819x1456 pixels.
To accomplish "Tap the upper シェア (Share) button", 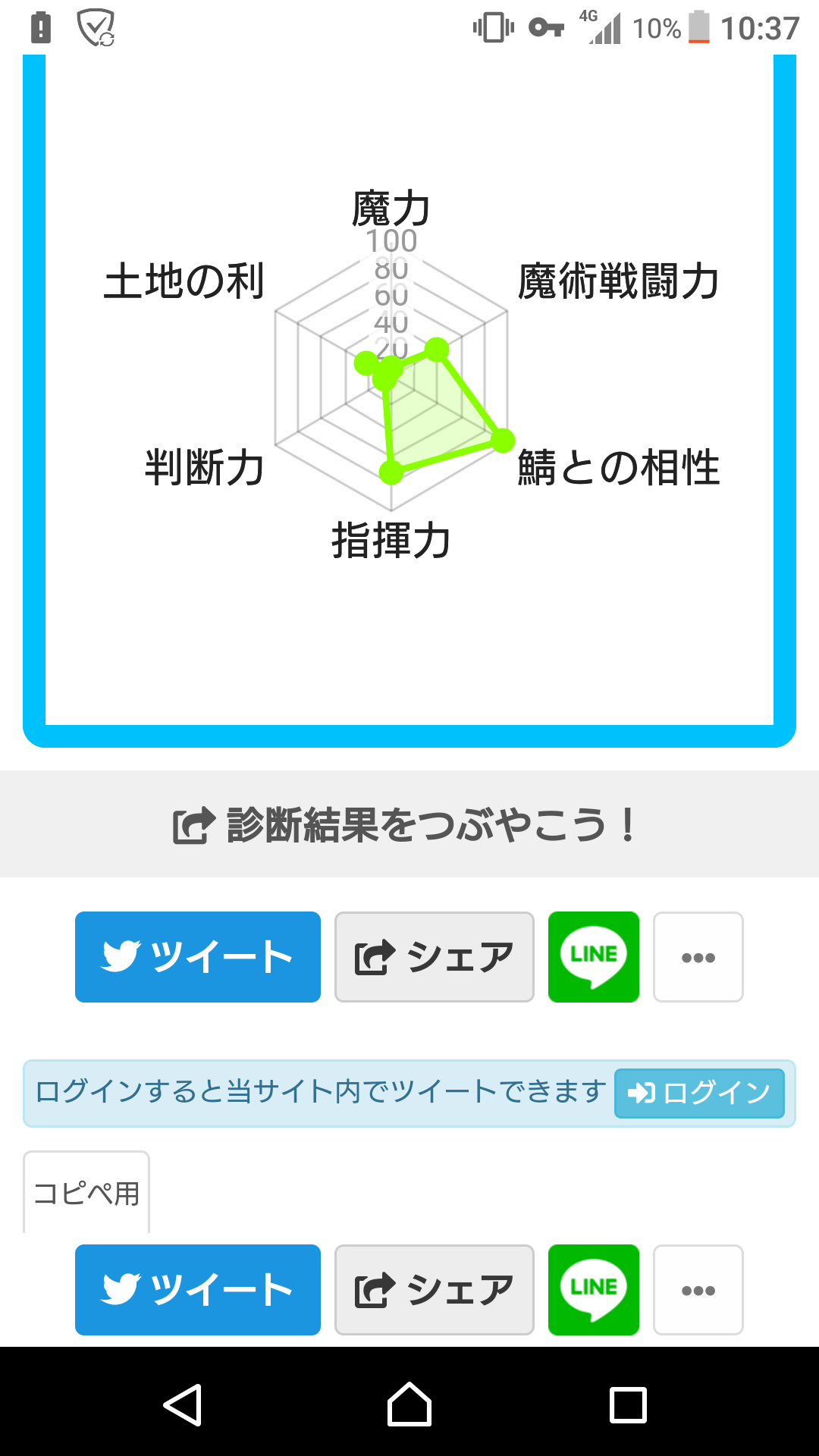I will (x=434, y=956).
